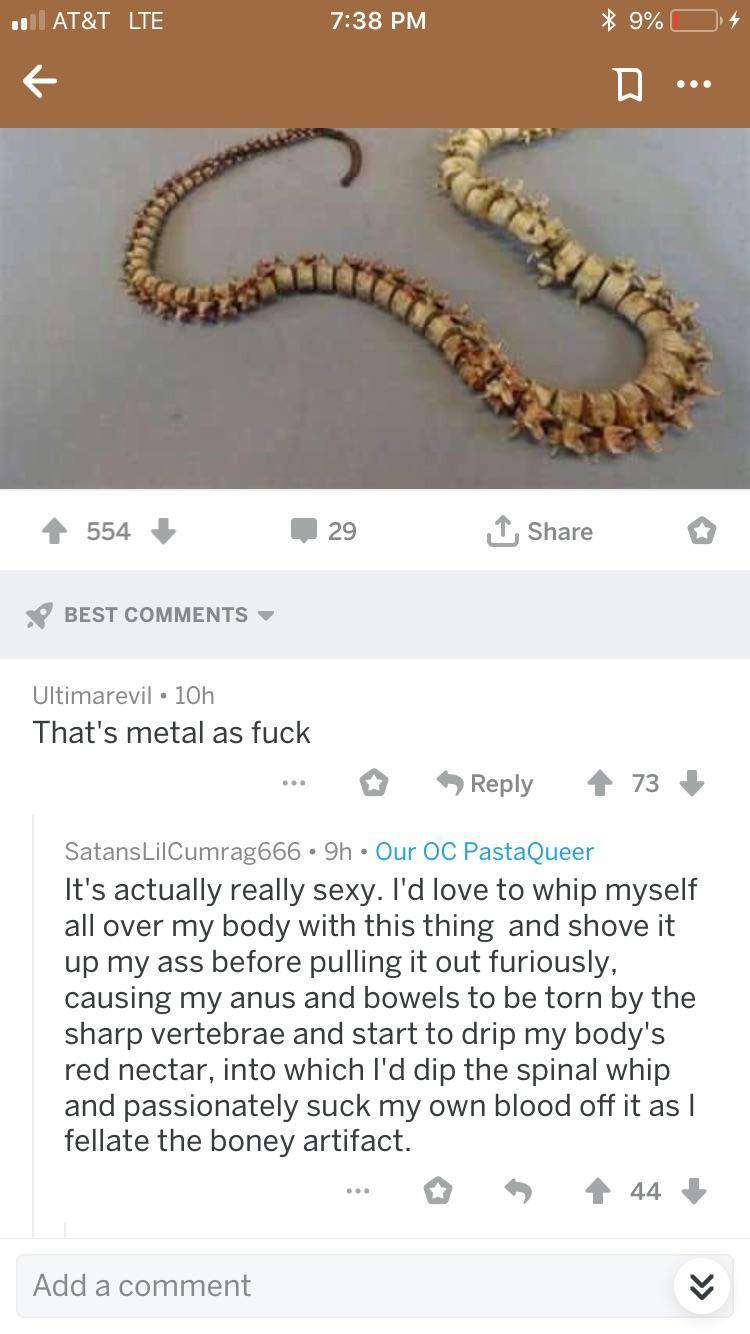Open options for Ultimarevil's comment

point(293,783)
